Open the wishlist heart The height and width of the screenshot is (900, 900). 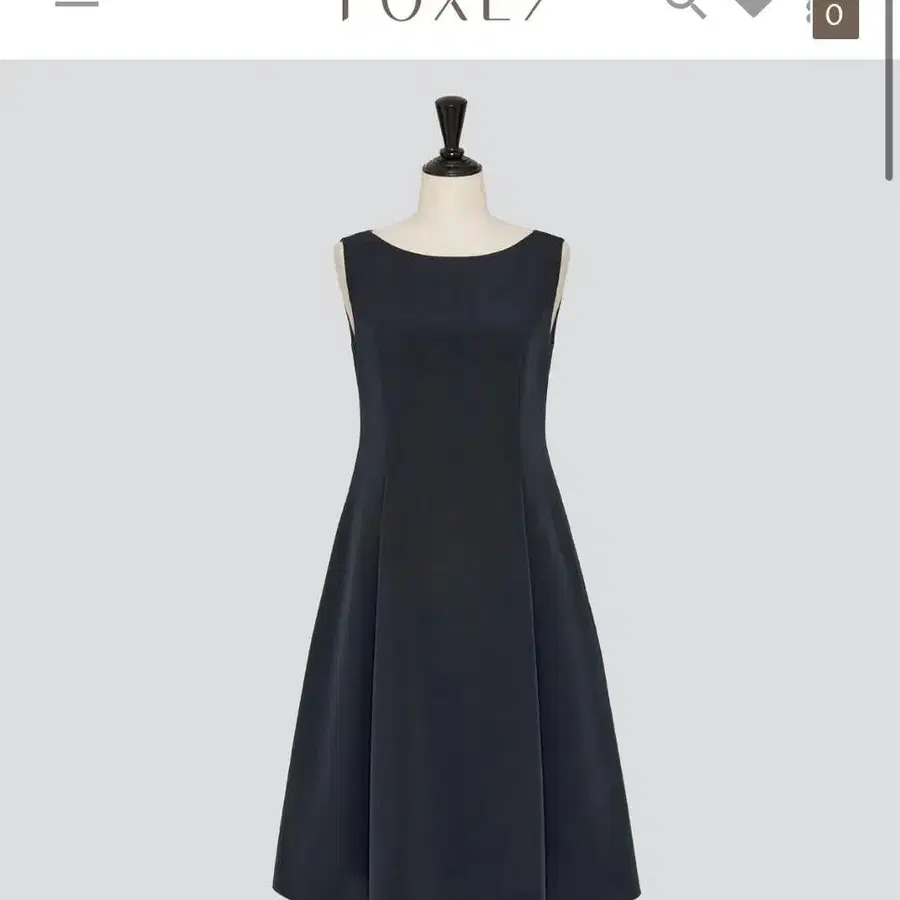point(755,6)
